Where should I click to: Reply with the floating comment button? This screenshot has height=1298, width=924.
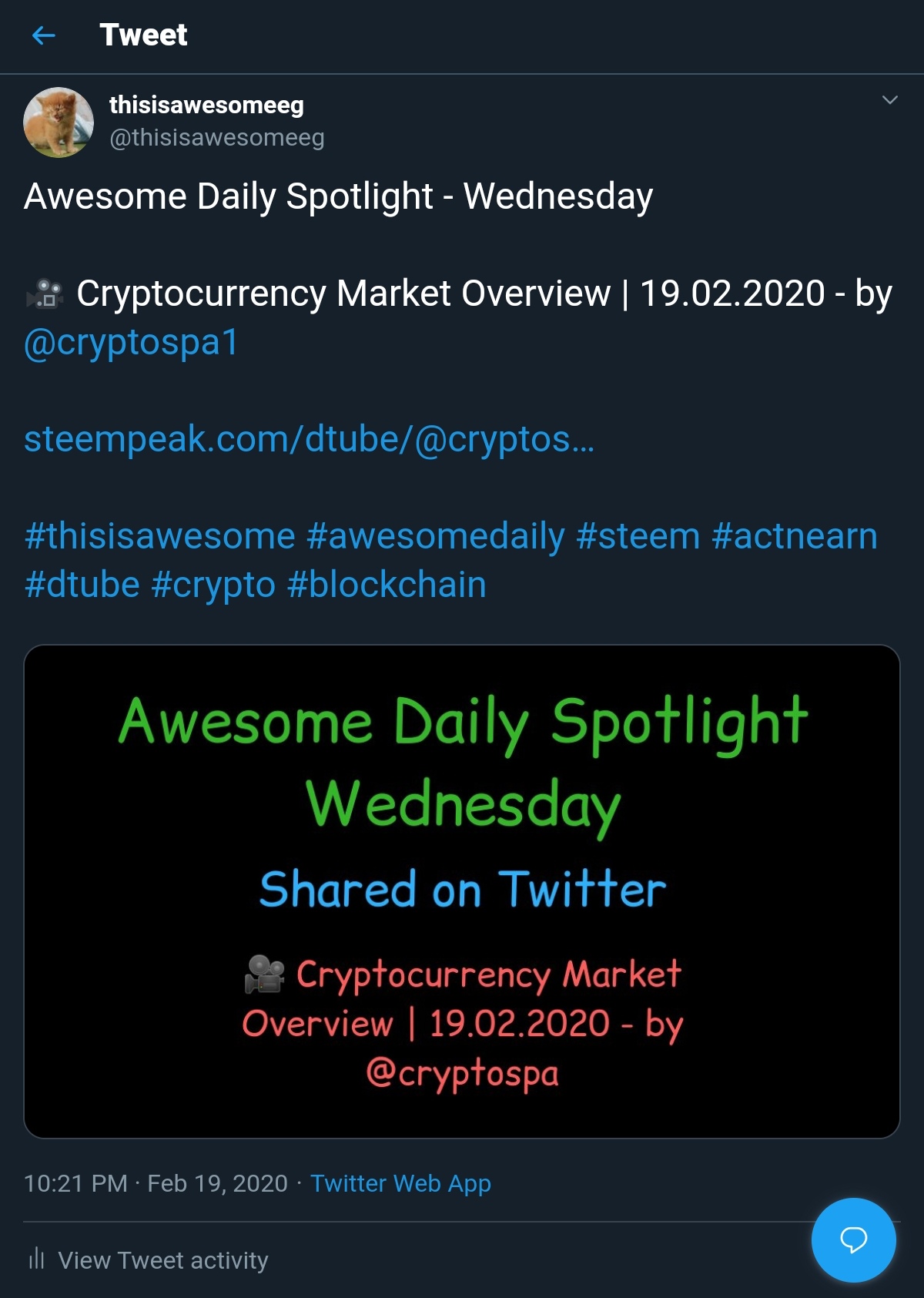[x=853, y=1239]
